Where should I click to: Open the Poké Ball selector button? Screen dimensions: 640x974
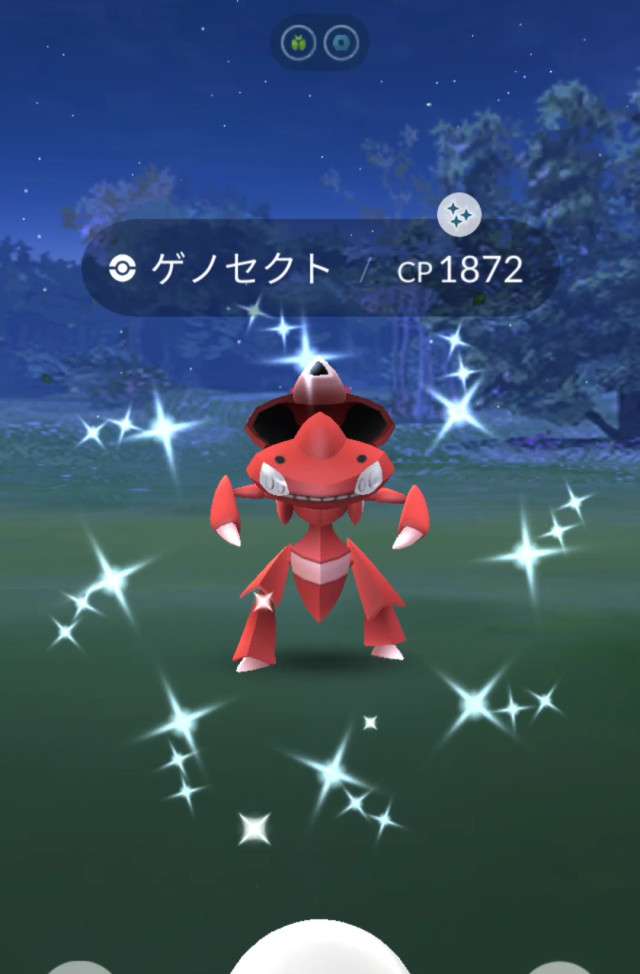(x=560, y=966)
